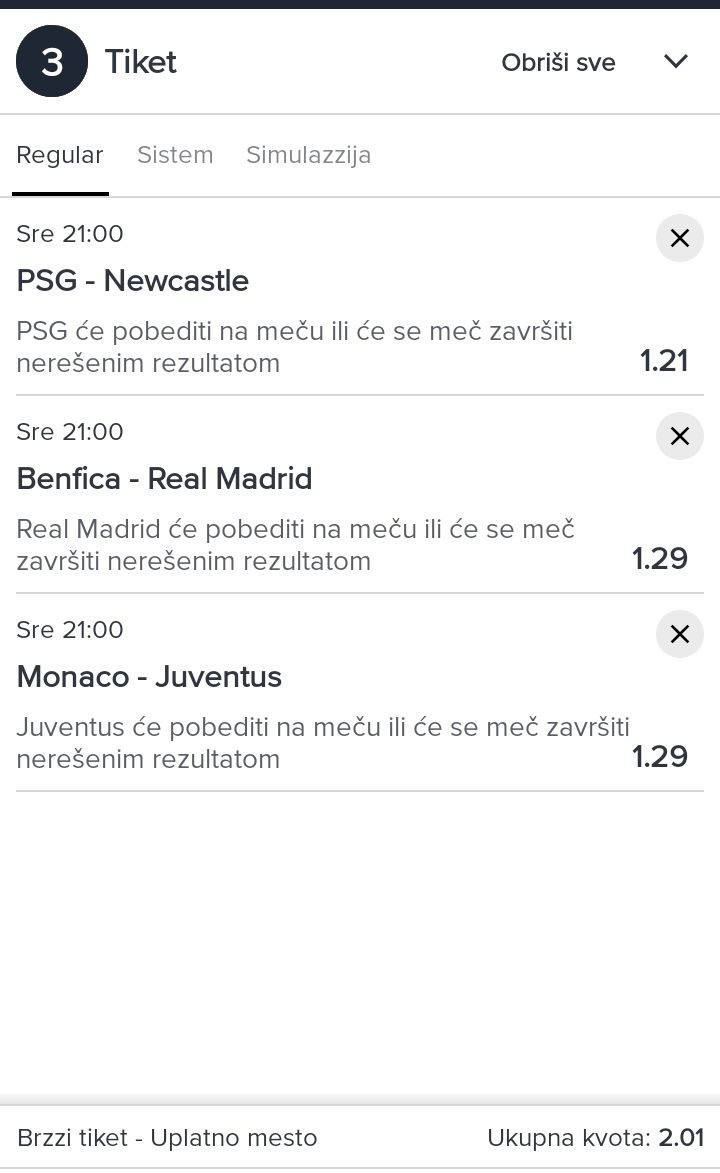This screenshot has height=1173, width=720.
Task: Collapse the ticket with the chevron
Action: click(x=676, y=62)
